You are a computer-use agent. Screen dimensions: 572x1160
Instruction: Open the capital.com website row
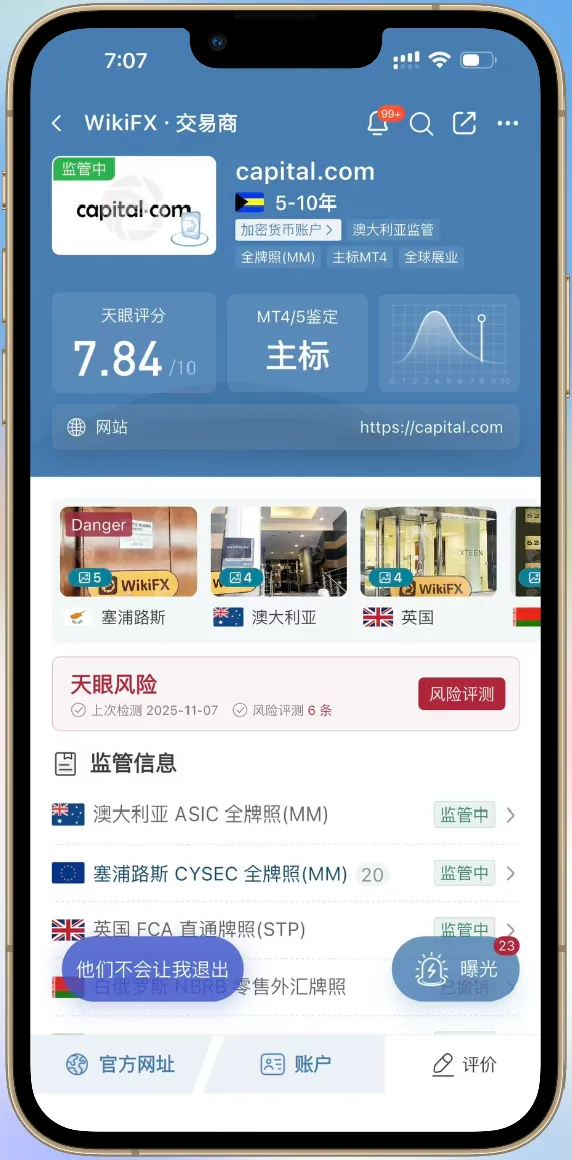tap(286, 427)
